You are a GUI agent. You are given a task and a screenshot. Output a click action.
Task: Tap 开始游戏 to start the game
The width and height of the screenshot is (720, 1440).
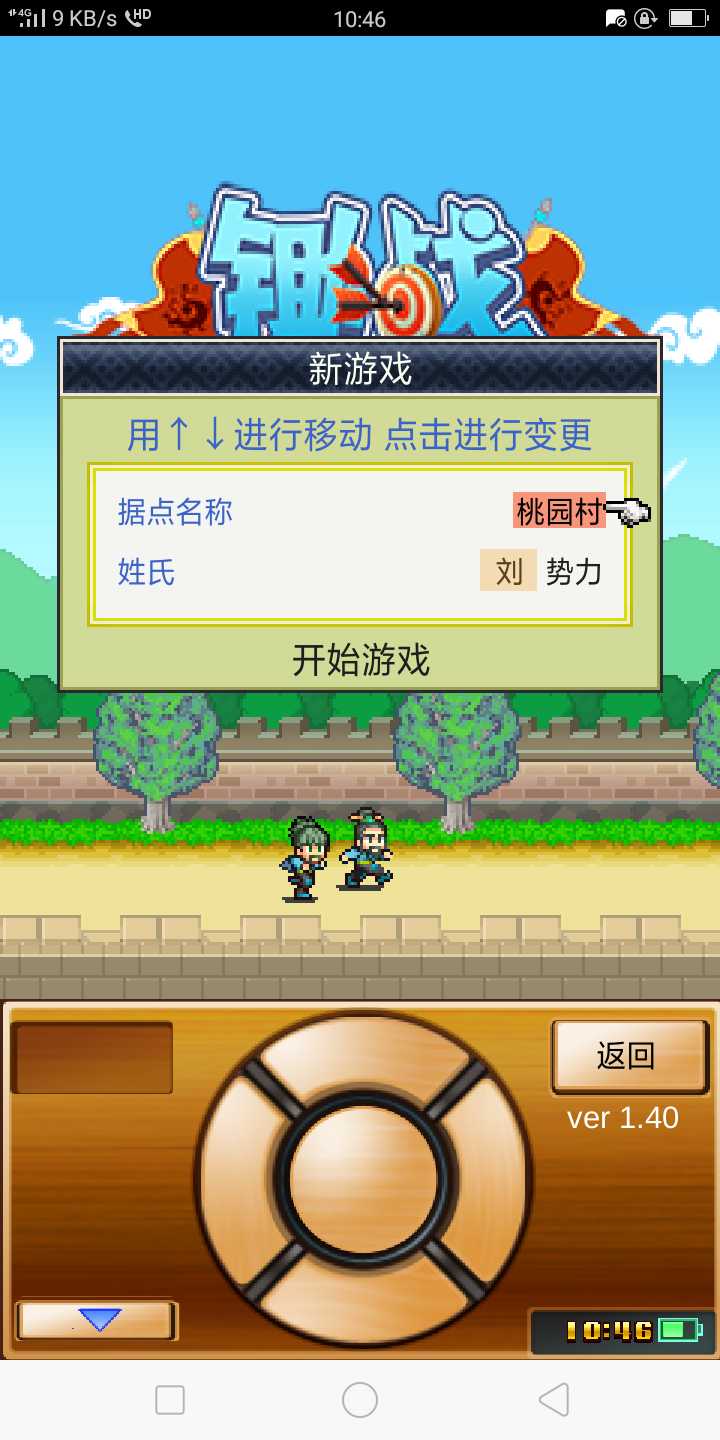(360, 659)
